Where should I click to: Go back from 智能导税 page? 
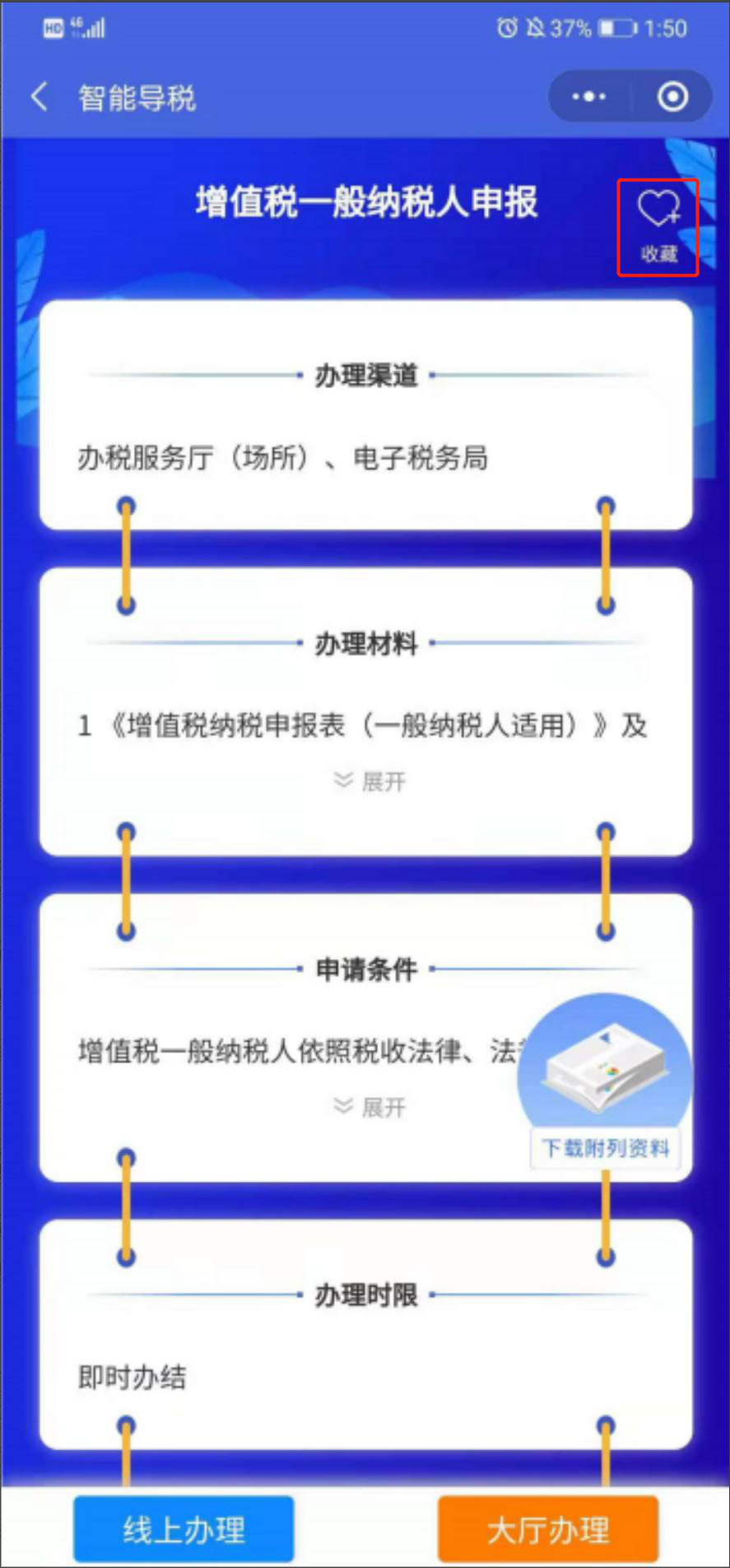(x=40, y=97)
